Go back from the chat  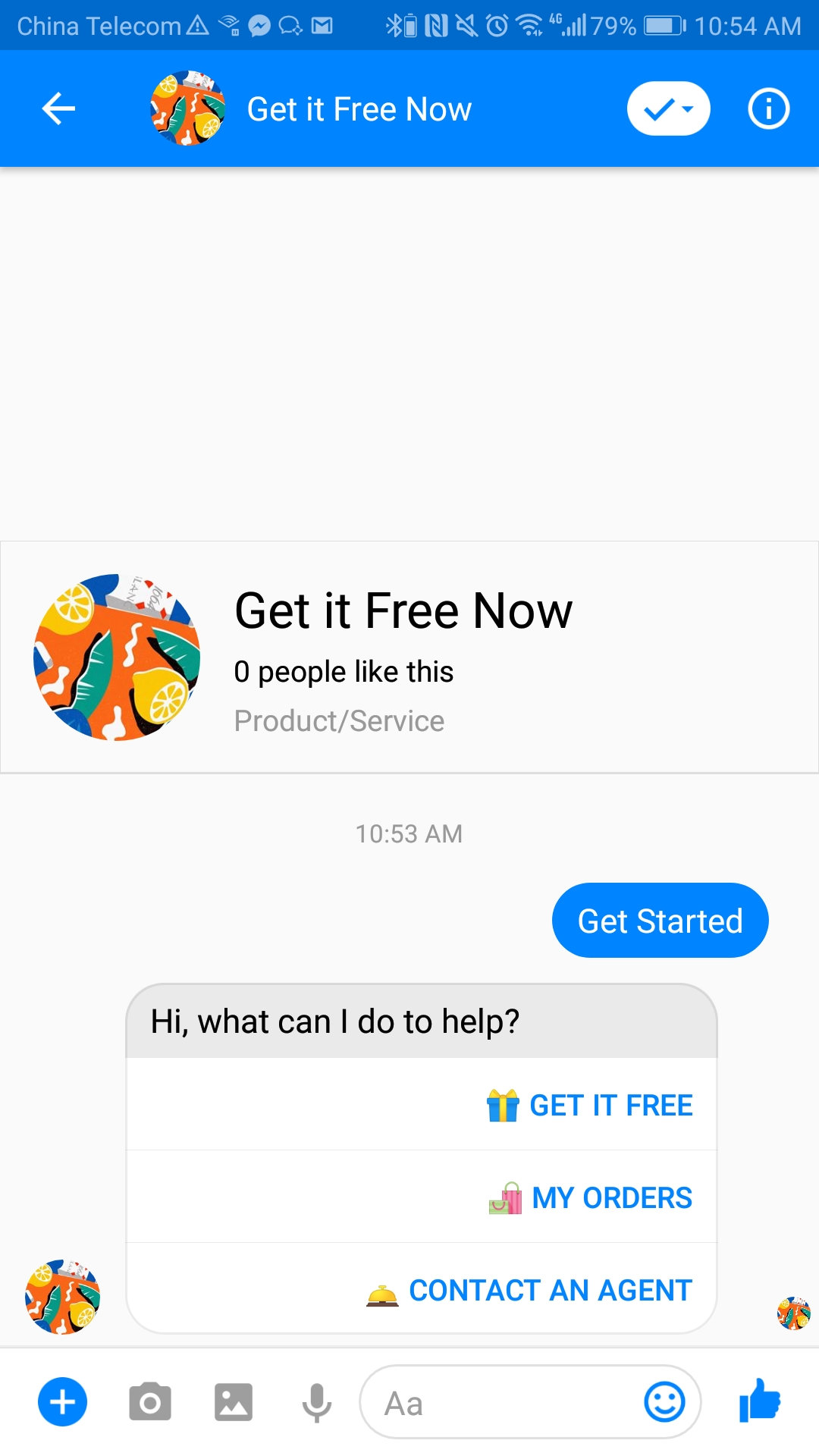[58, 109]
